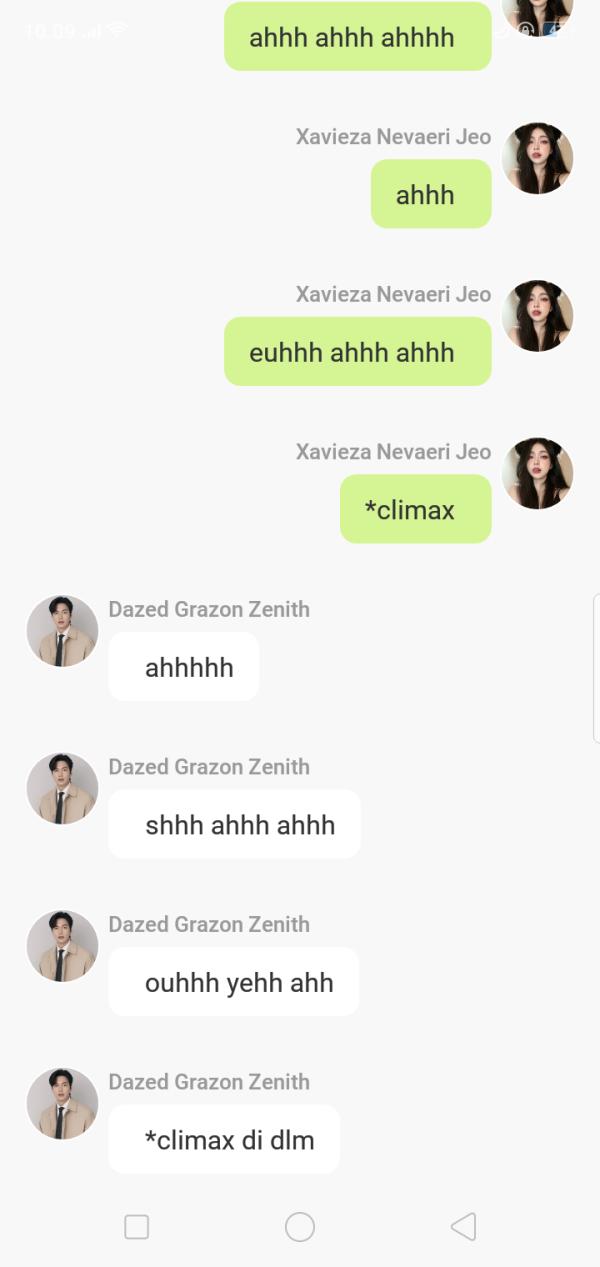Open the recent apps view
The image size is (600, 1267).
[137, 1227]
